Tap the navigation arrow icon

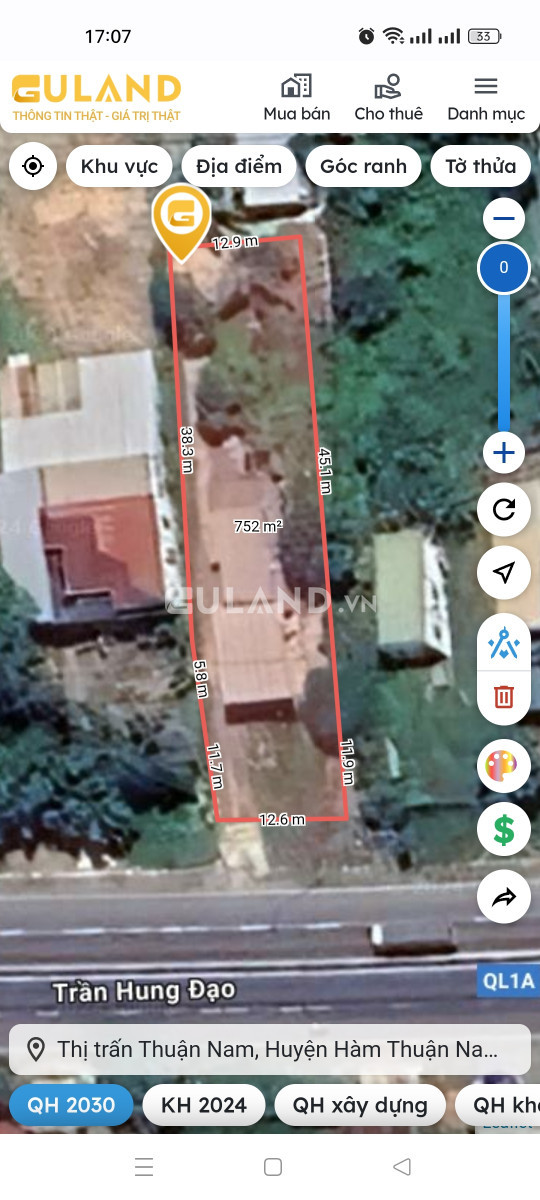[504, 572]
